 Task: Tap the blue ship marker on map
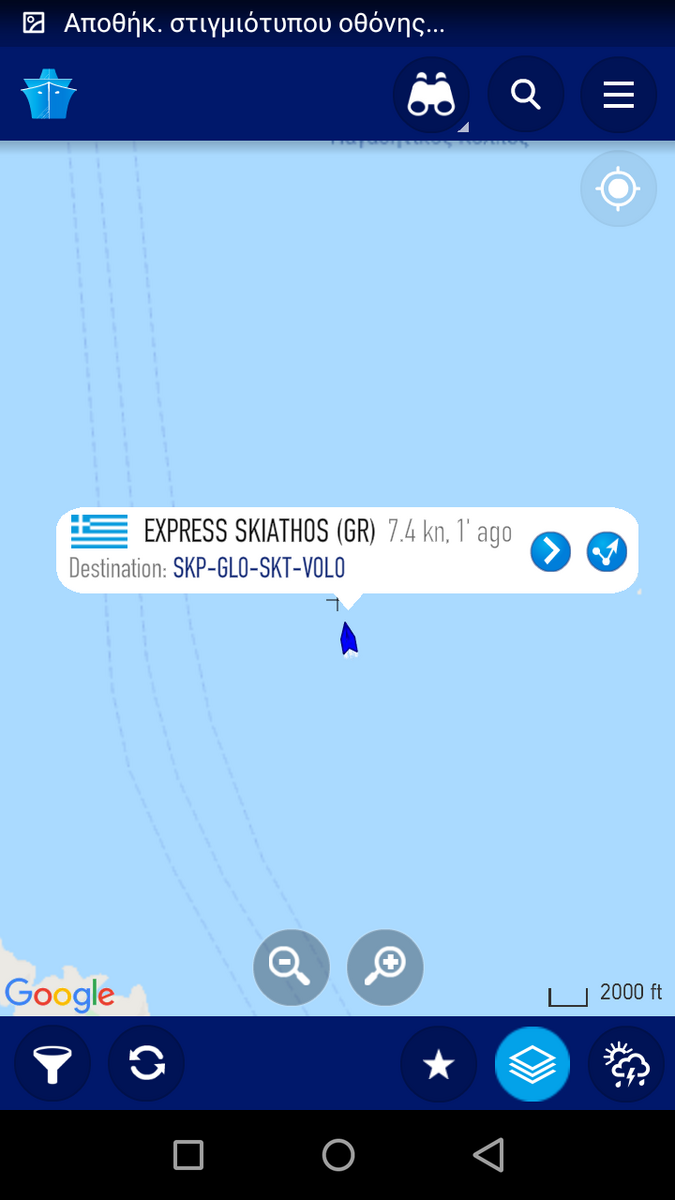(348, 639)
